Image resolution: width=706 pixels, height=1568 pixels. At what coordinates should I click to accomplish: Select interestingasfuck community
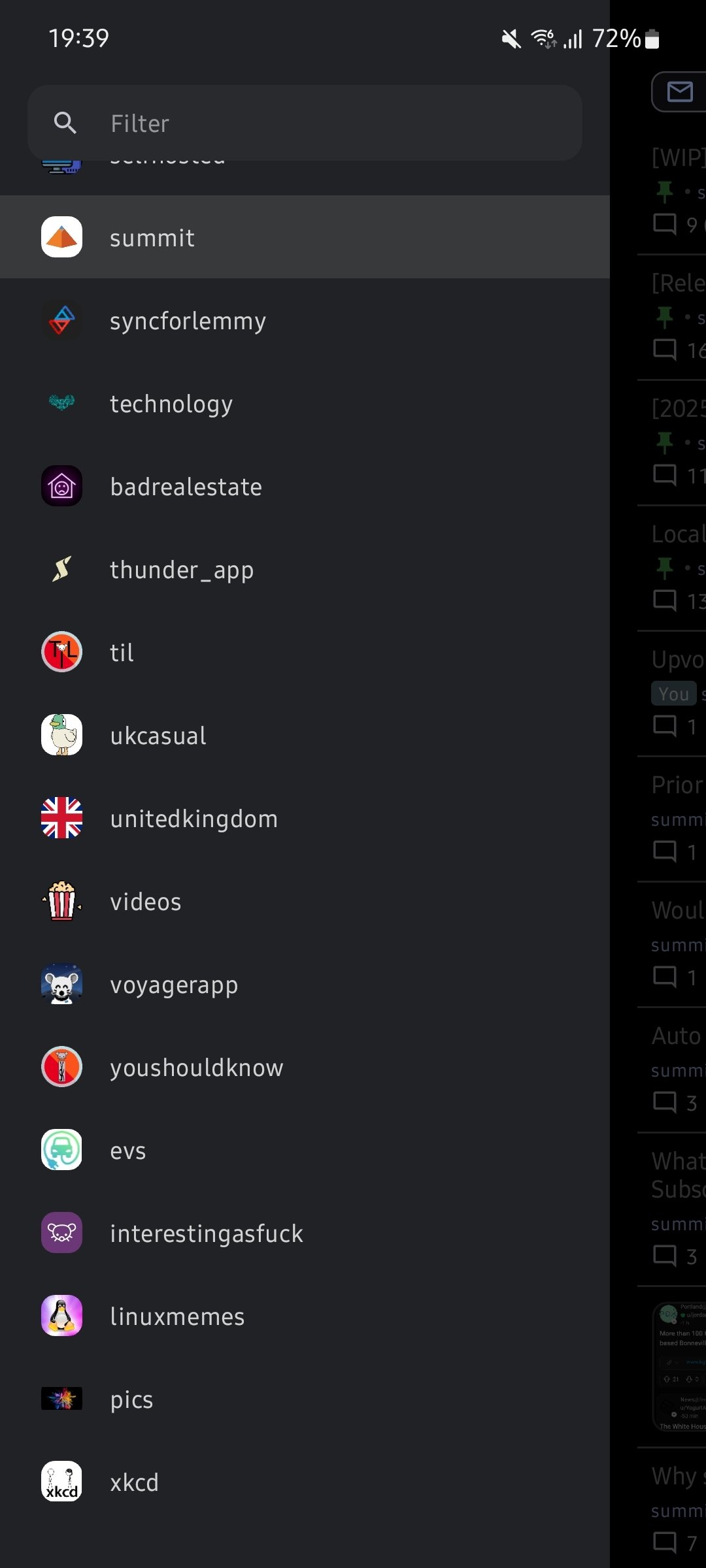[x=305, y=1233]
